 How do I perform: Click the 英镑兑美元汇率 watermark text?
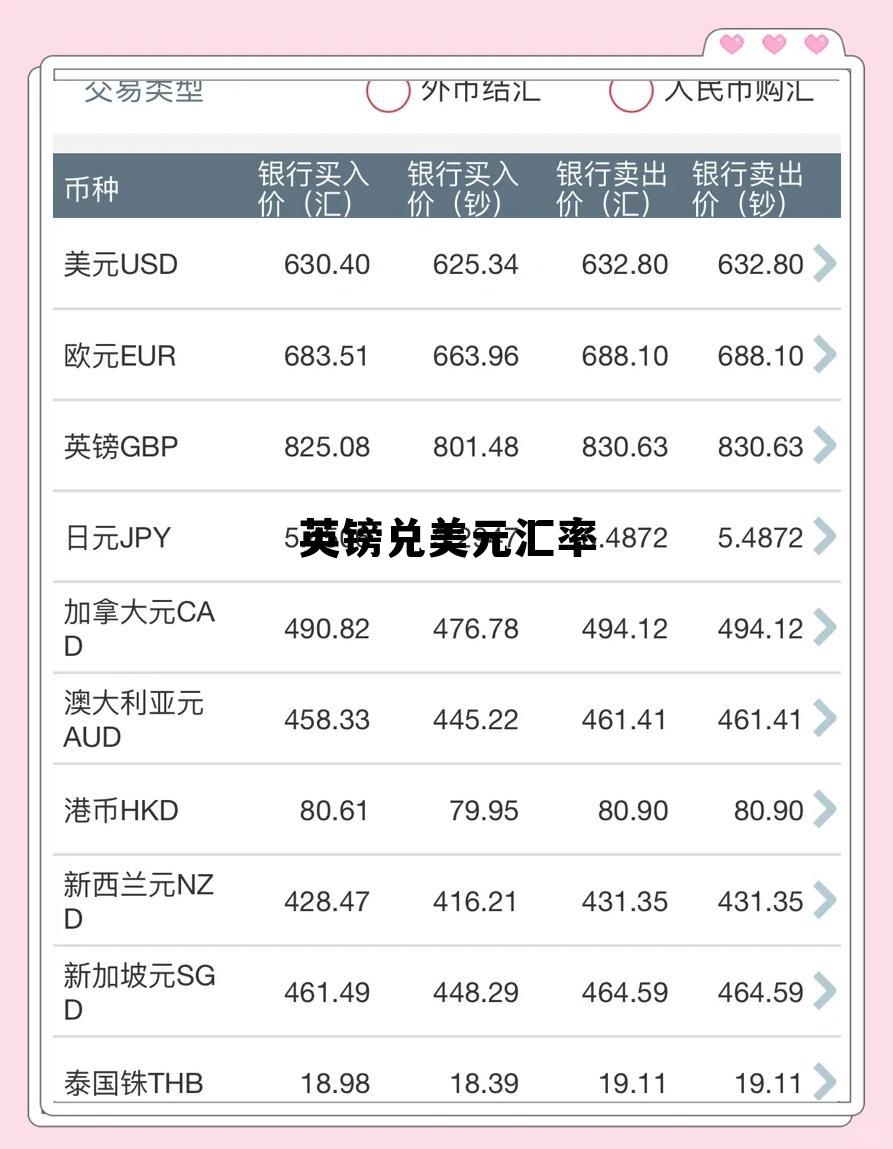(x=447, y=536)
